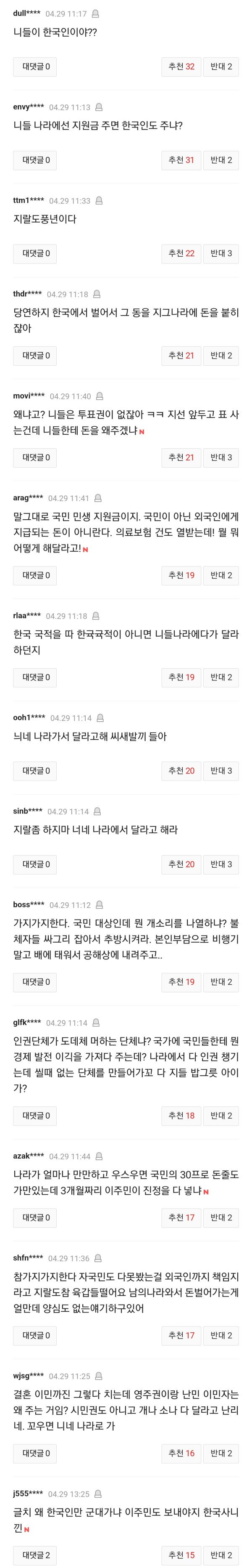View the 2 replies on j555****'s comment
This screenshot has height=1568, width=252.
point(35,1555)
